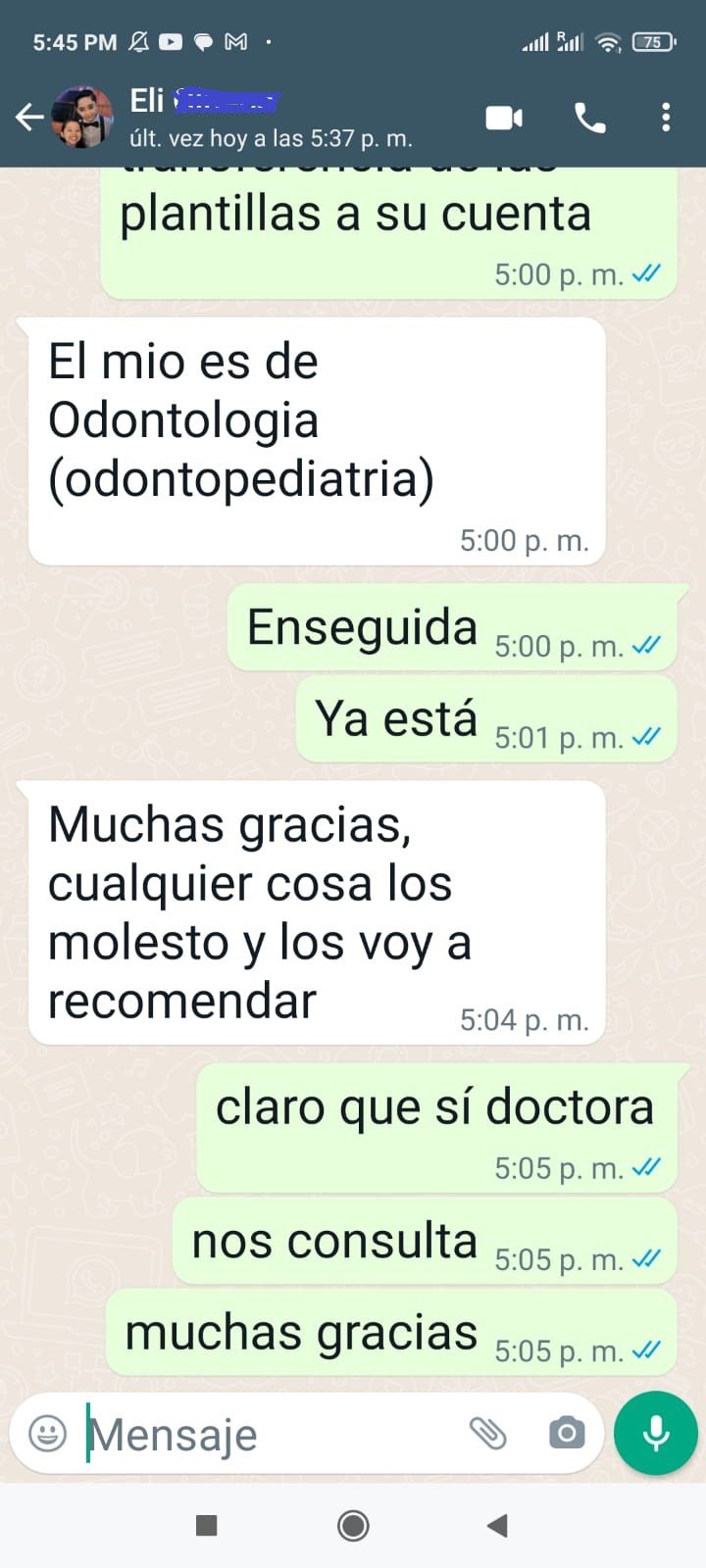
Task: Open the three-dot overflow menu
Action: tap(666, 118)
